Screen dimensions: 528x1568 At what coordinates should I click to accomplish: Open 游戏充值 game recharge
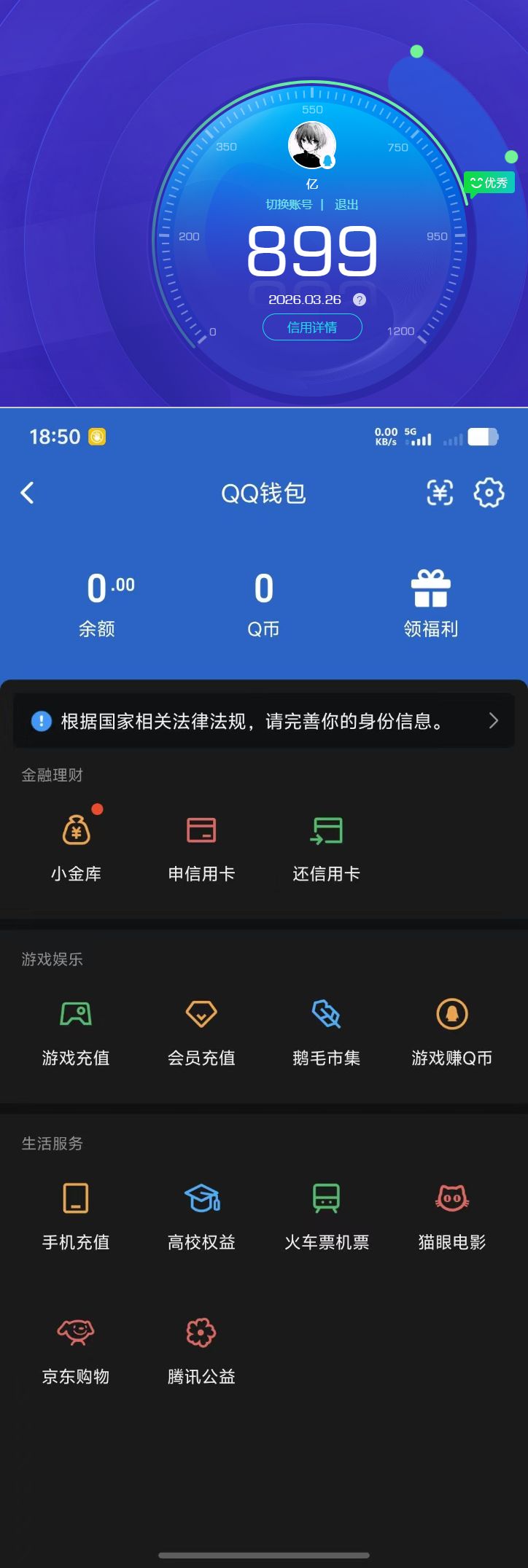click(75, 1030)
